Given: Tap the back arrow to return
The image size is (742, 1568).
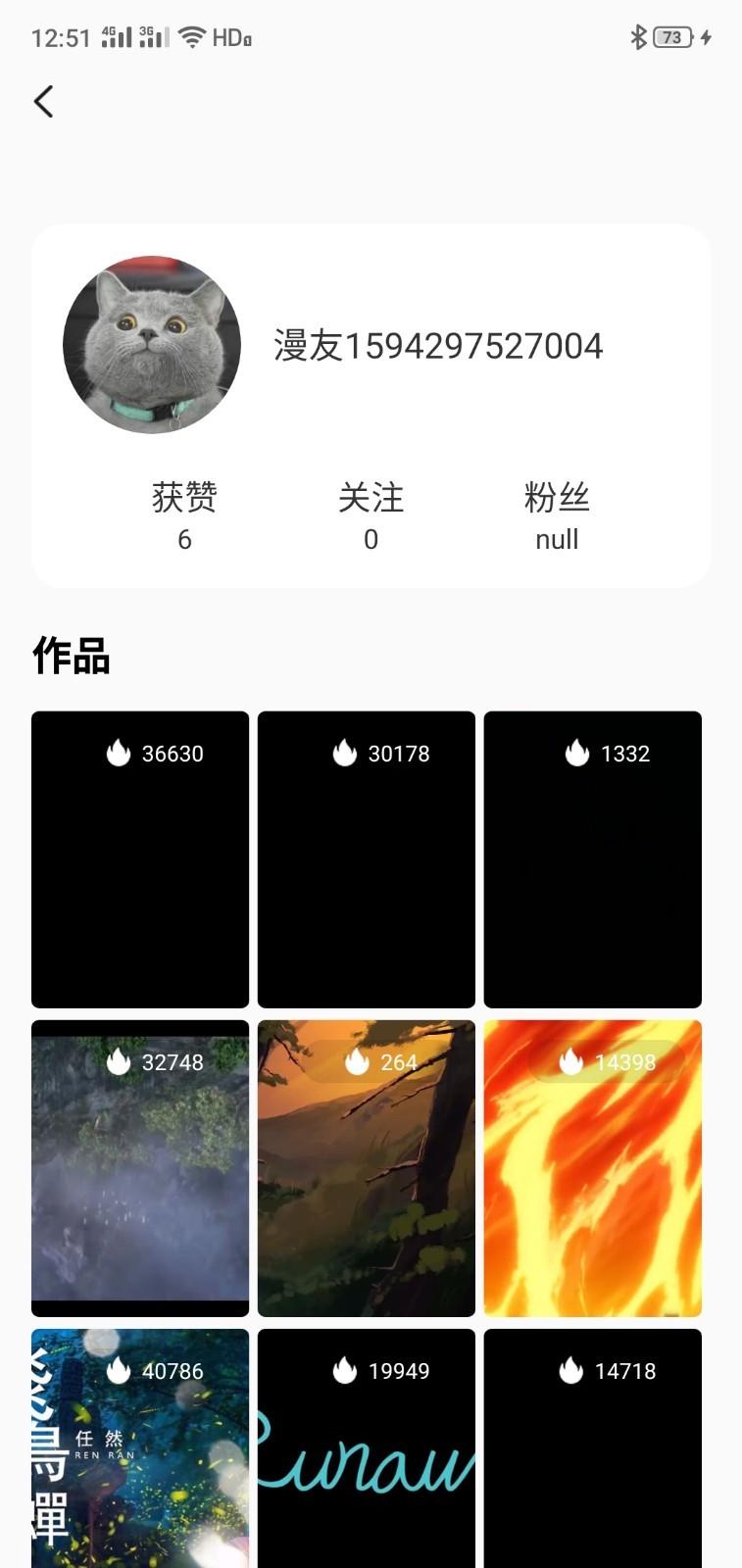Looking at the screenshot, I should tap(43, 101).
